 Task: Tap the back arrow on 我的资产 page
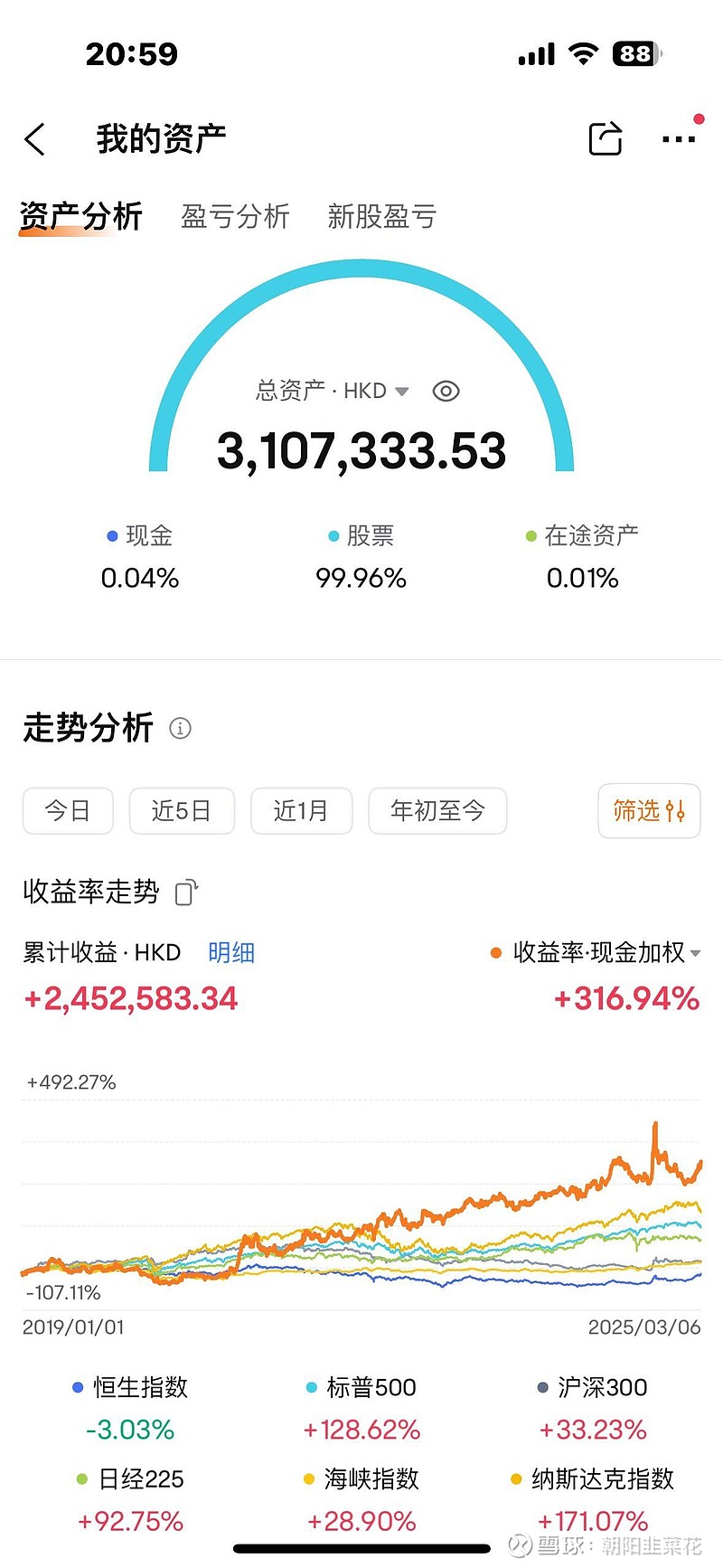coord(34,139)
